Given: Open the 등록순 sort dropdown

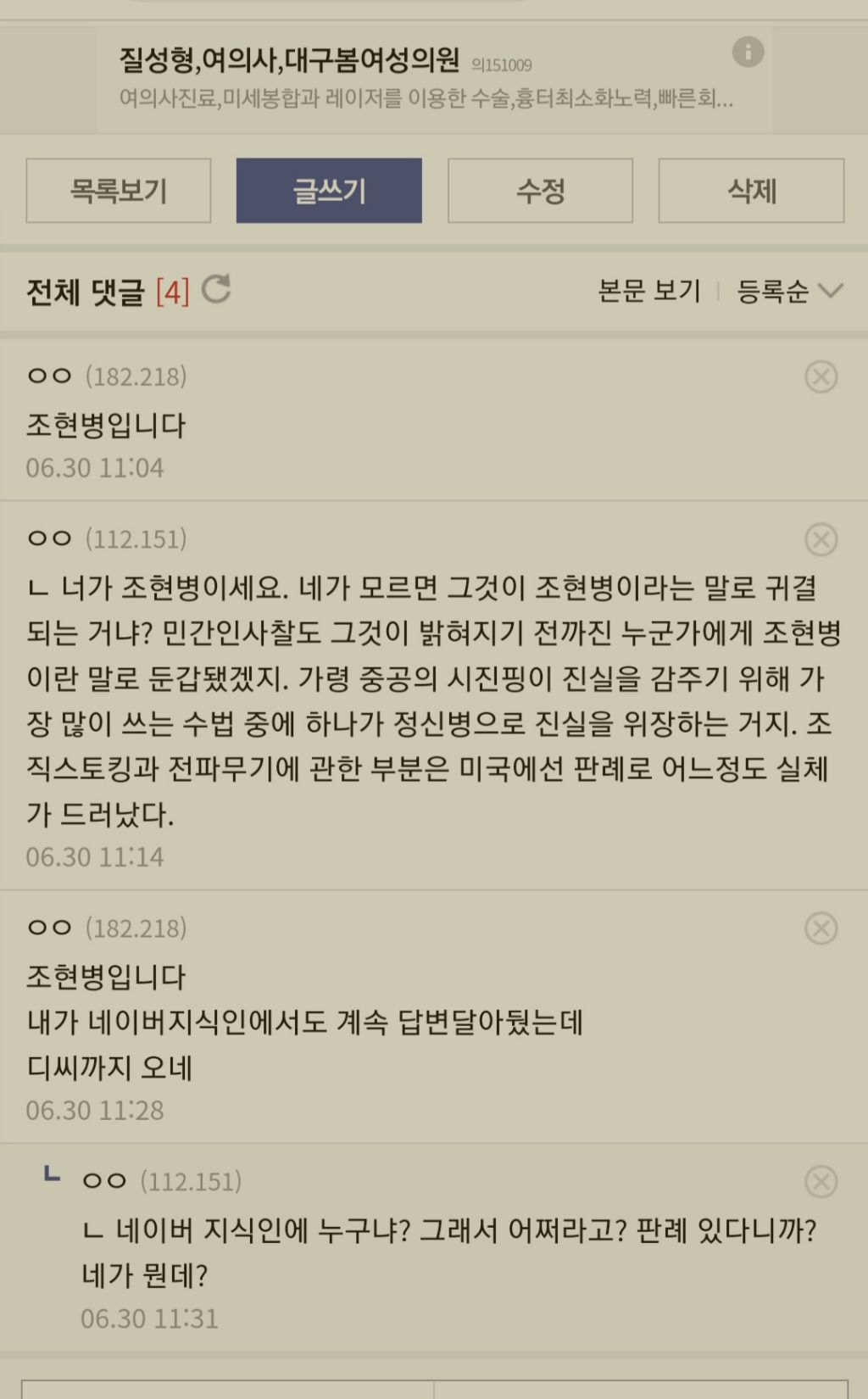Looking at the screenshot, I should click(x=788, y=291).
